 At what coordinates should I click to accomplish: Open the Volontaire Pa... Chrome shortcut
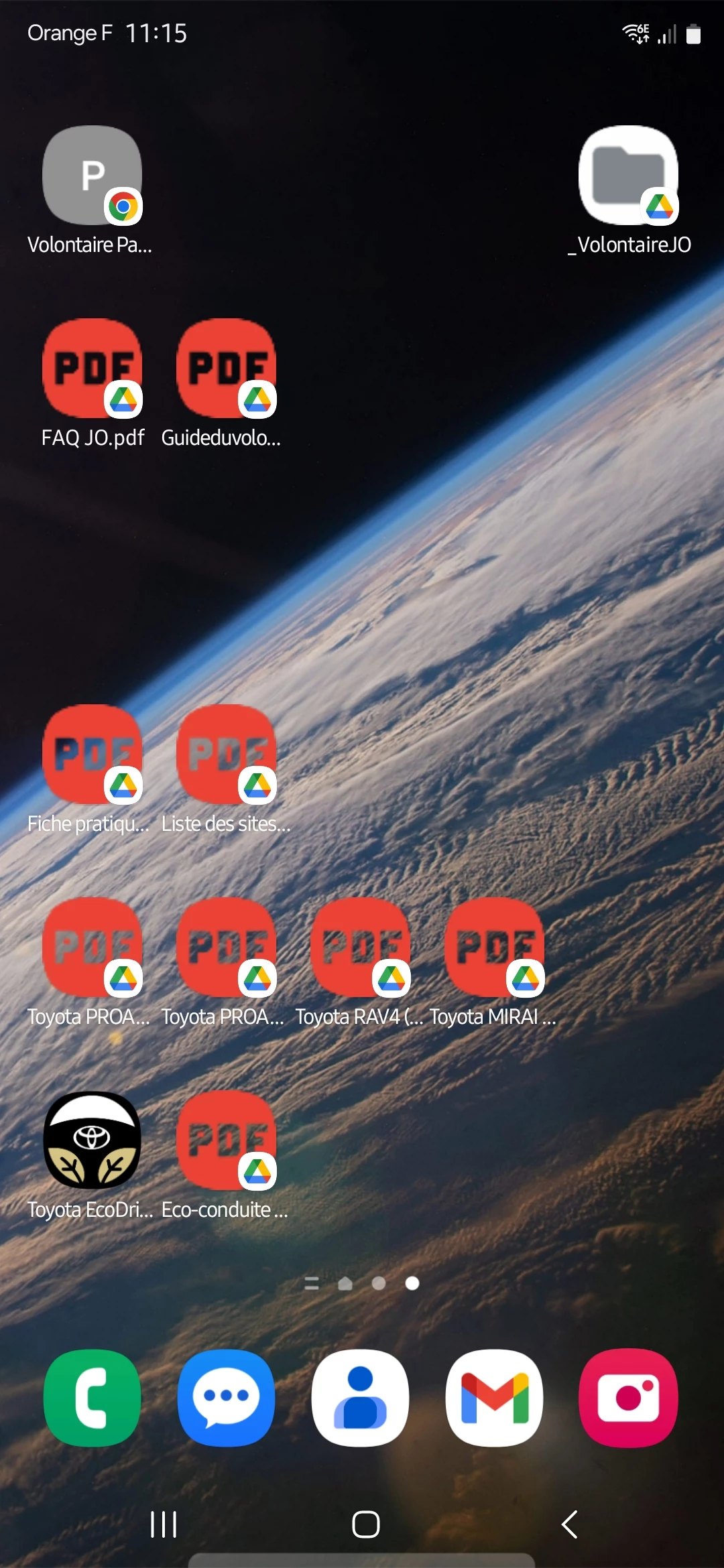93,176
